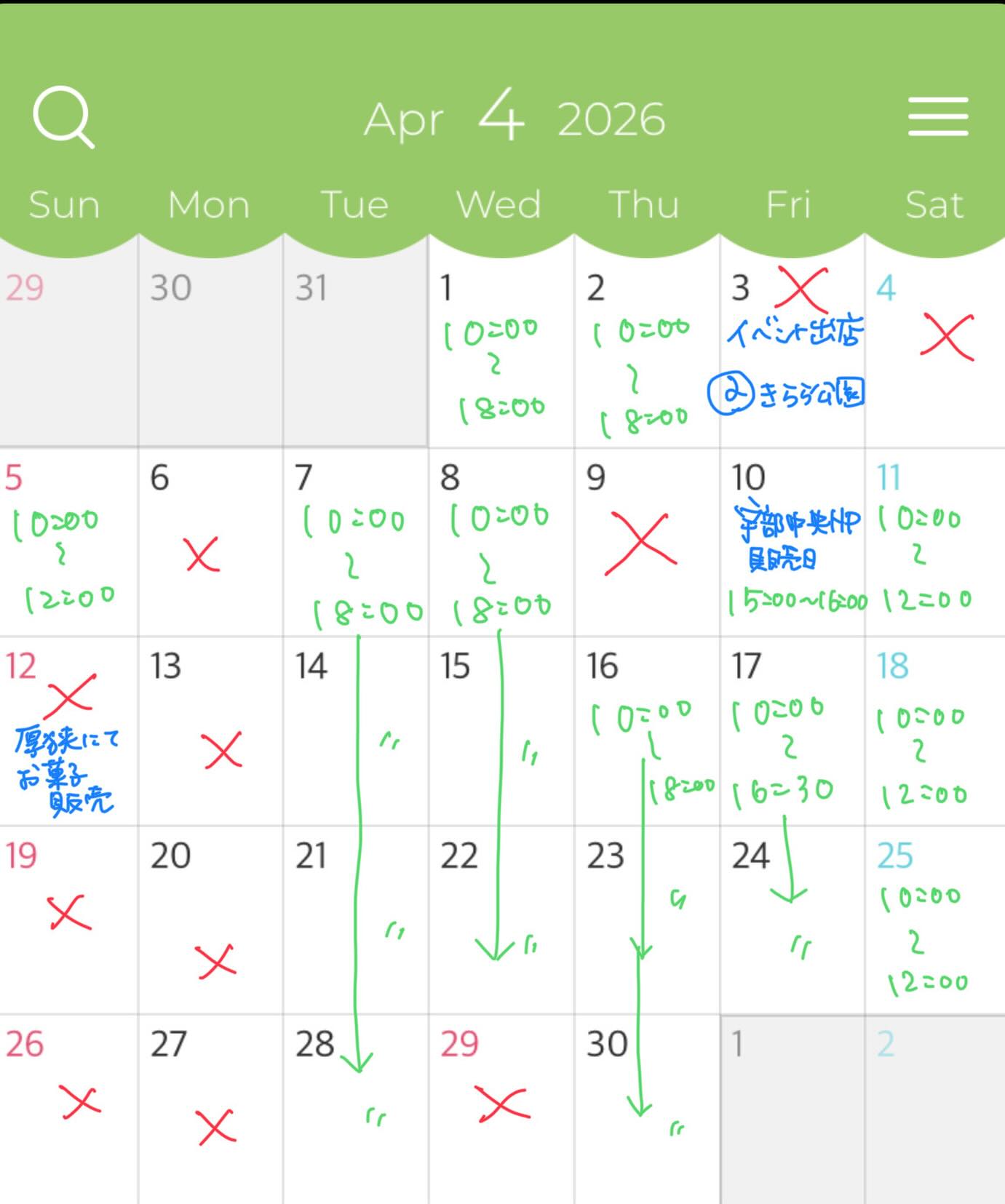Viewport: 1005px width, 1204px height.
Task: Tap the Apr 4 2026 month title
Action: point(514,118)
